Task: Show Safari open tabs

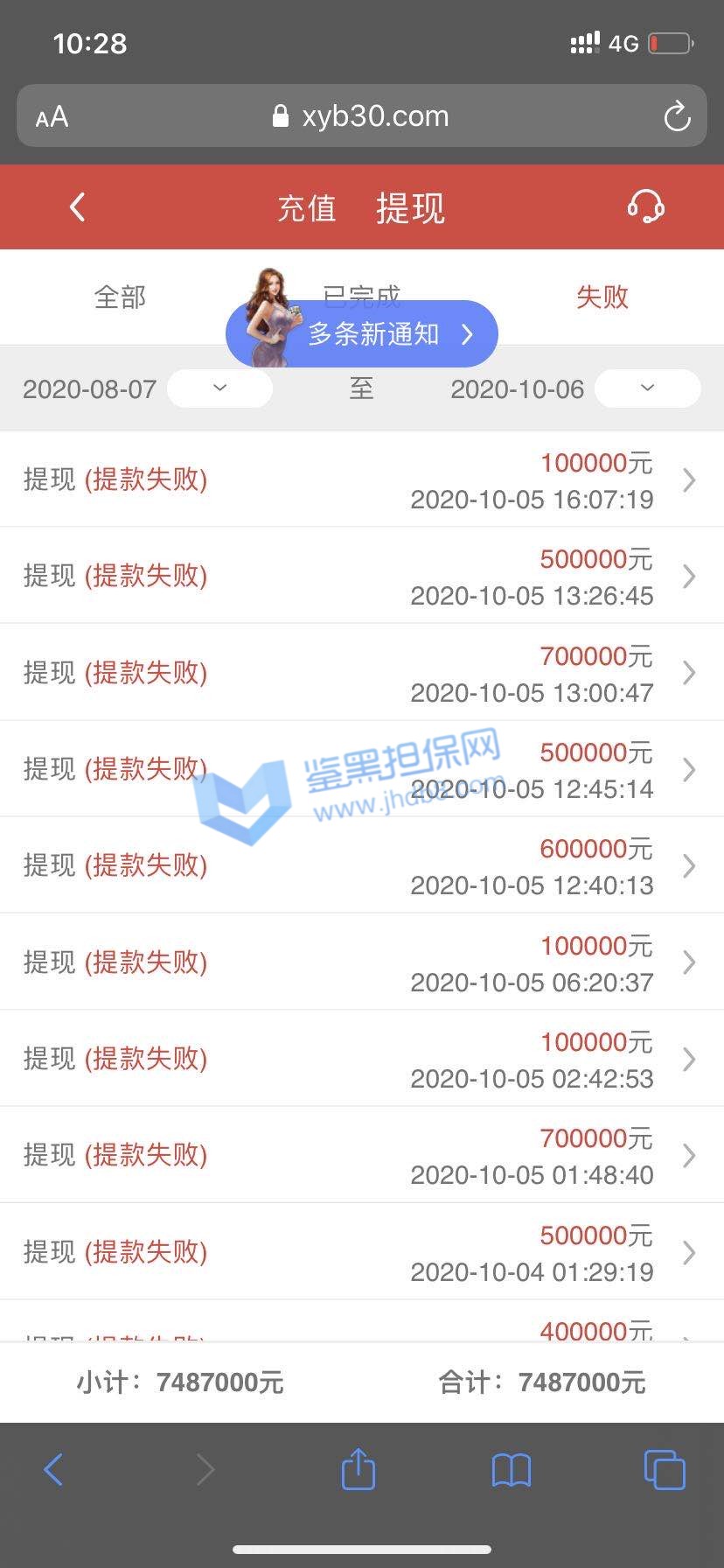Action: pos(664,1469)
